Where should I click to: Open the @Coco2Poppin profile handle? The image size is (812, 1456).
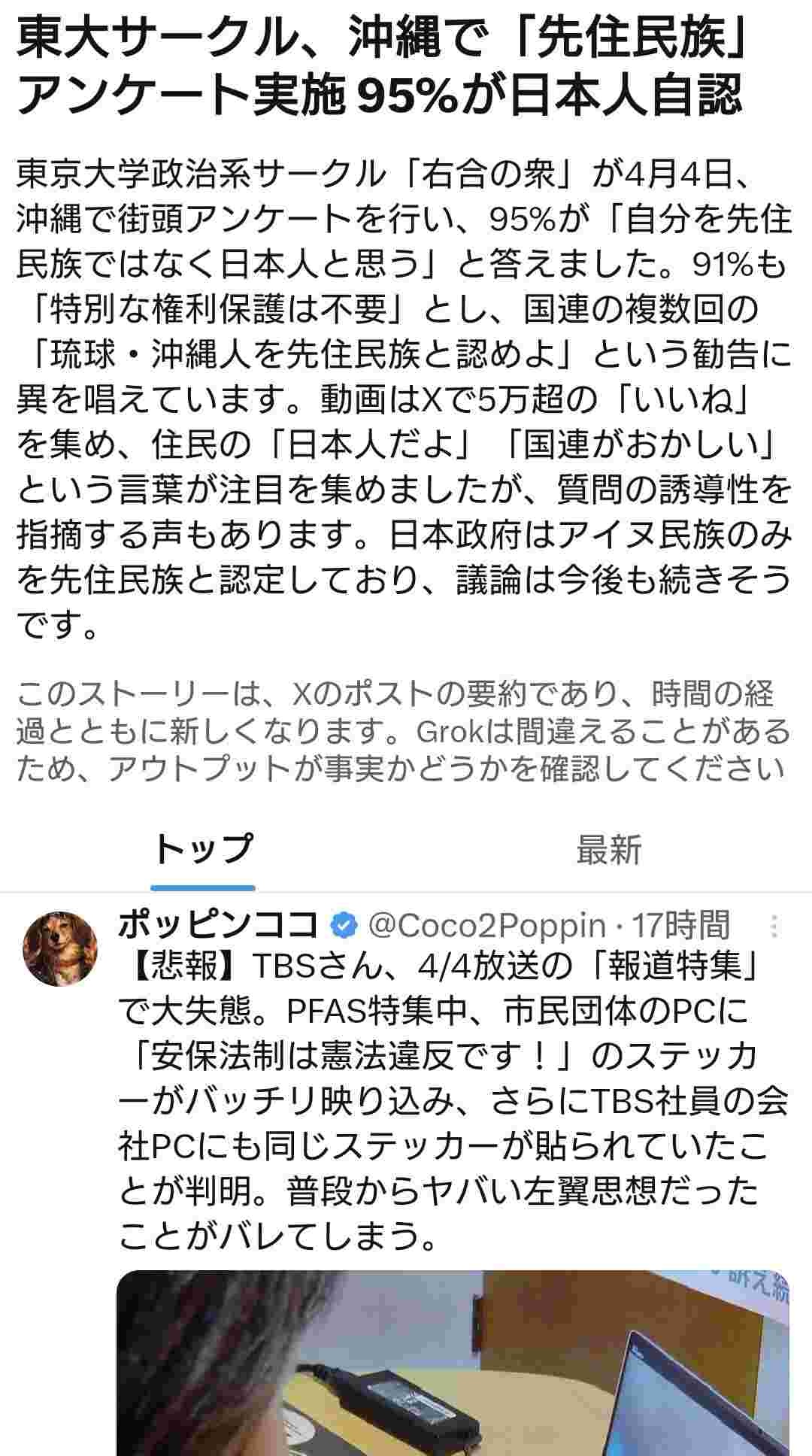click(486, 926)
